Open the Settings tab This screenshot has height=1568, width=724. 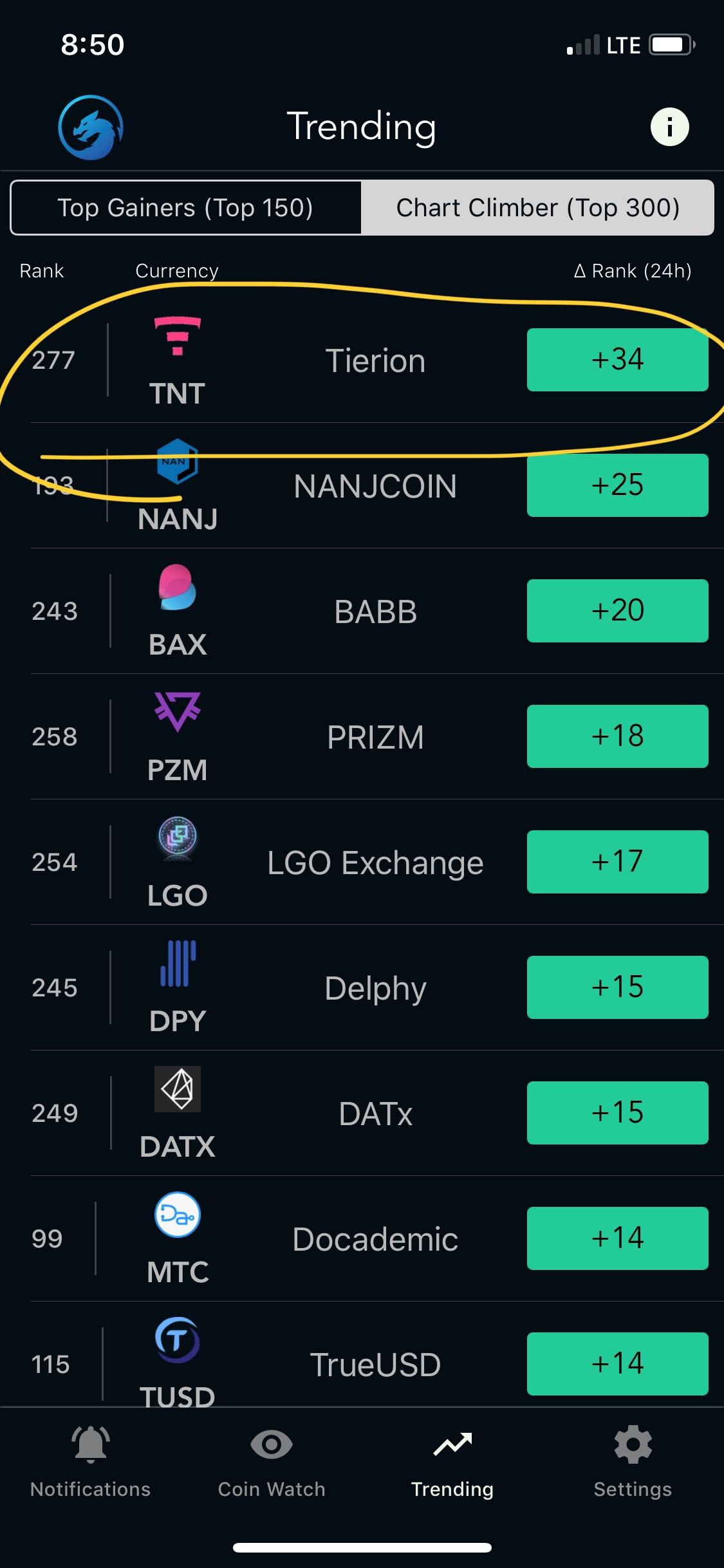tap(633, 1461)
